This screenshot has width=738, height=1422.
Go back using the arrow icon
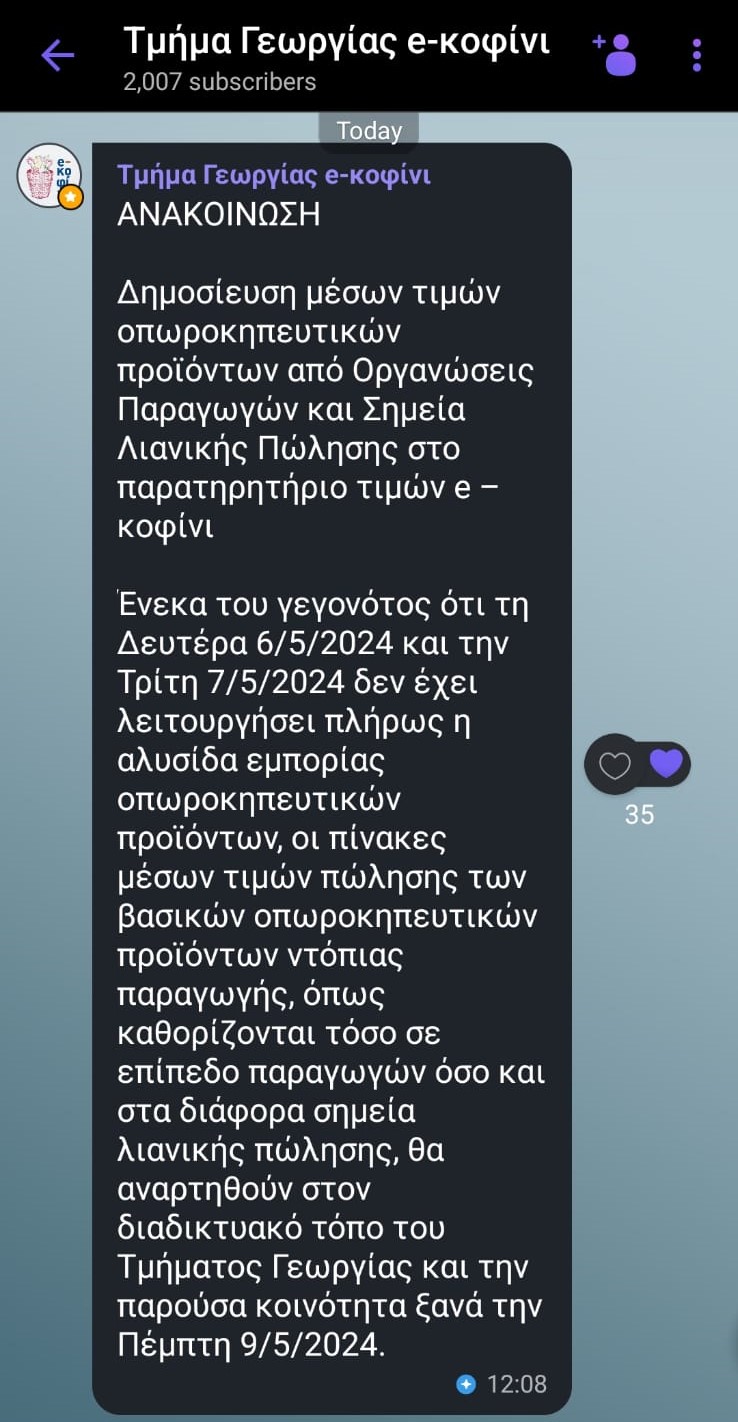[x=57, y=55]
